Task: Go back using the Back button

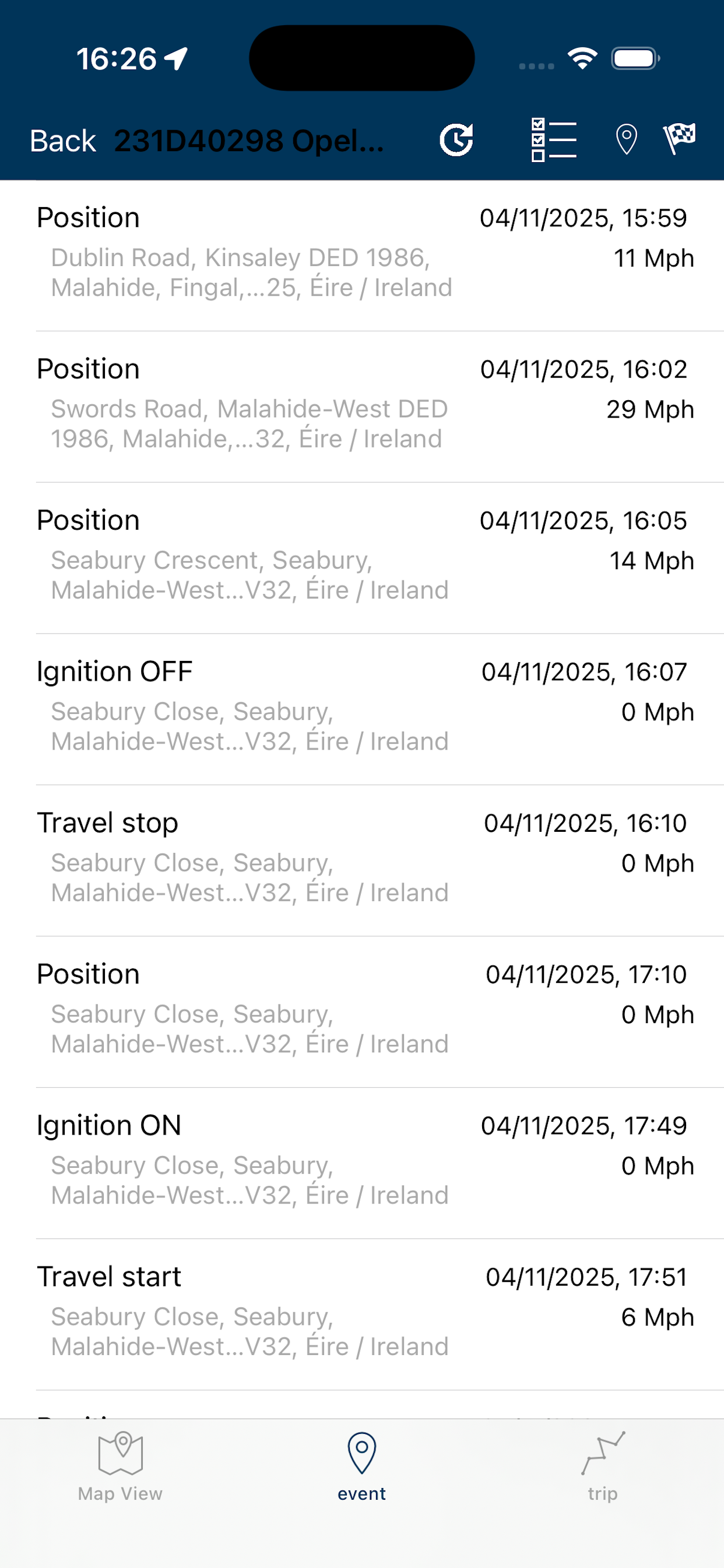Action: [x=63, y=141]
